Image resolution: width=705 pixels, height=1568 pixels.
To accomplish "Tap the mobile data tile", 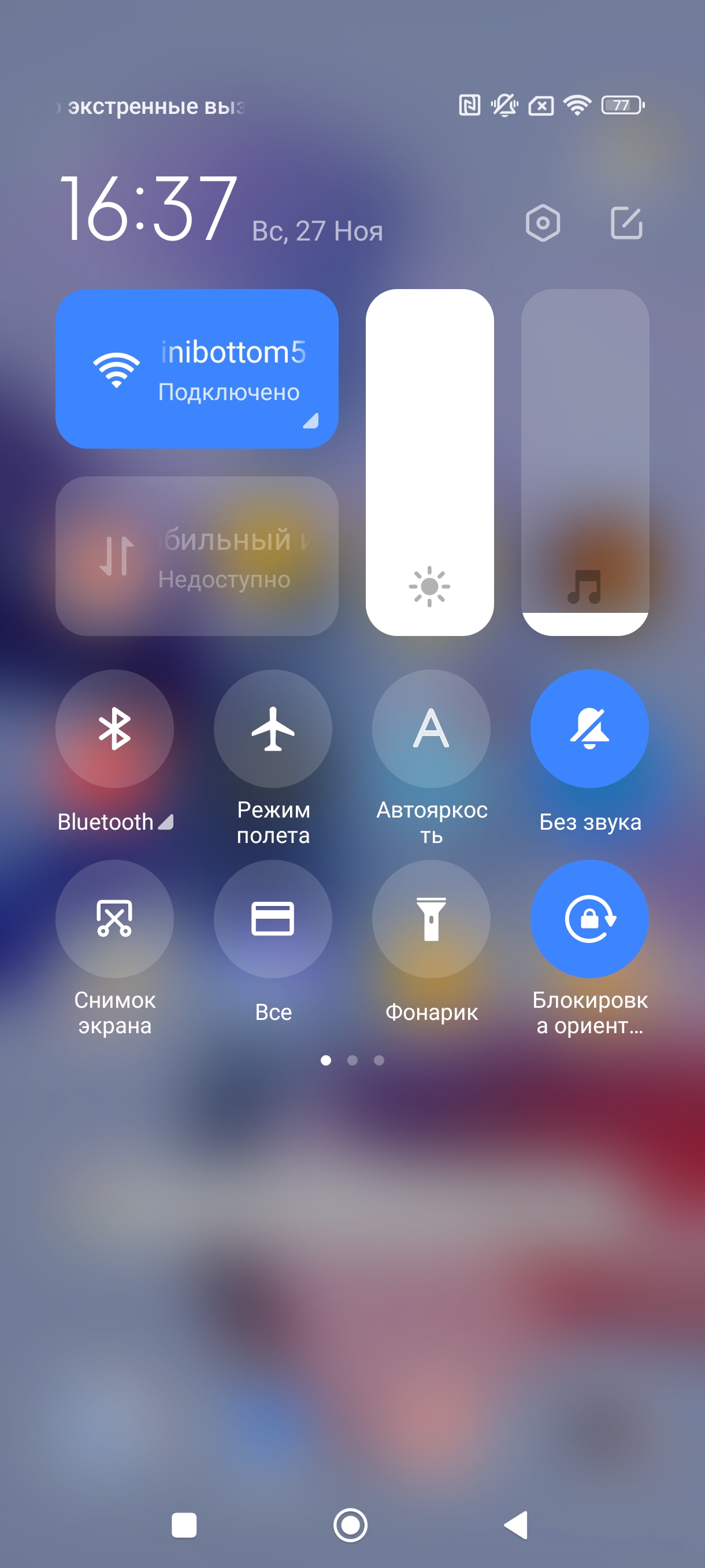I will point(196,556).
